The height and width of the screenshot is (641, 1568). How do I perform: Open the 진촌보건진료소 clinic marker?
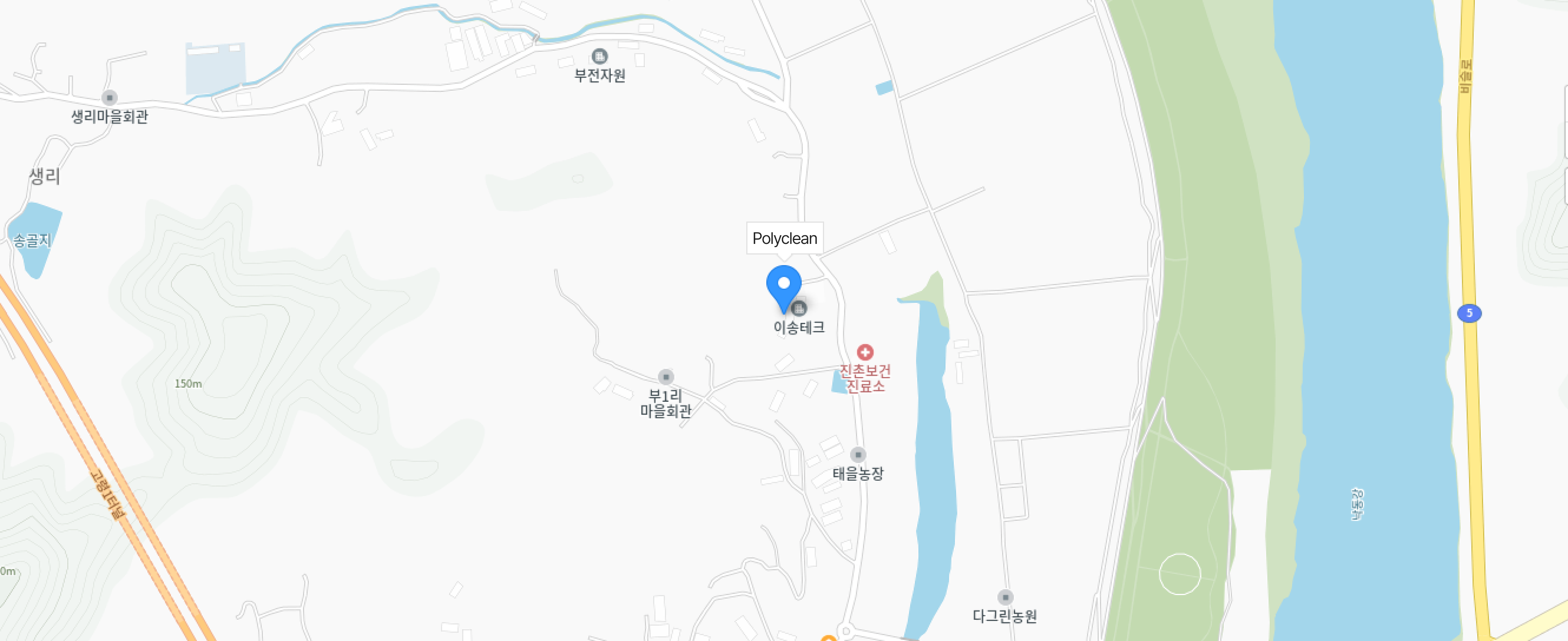pos(865,353)
